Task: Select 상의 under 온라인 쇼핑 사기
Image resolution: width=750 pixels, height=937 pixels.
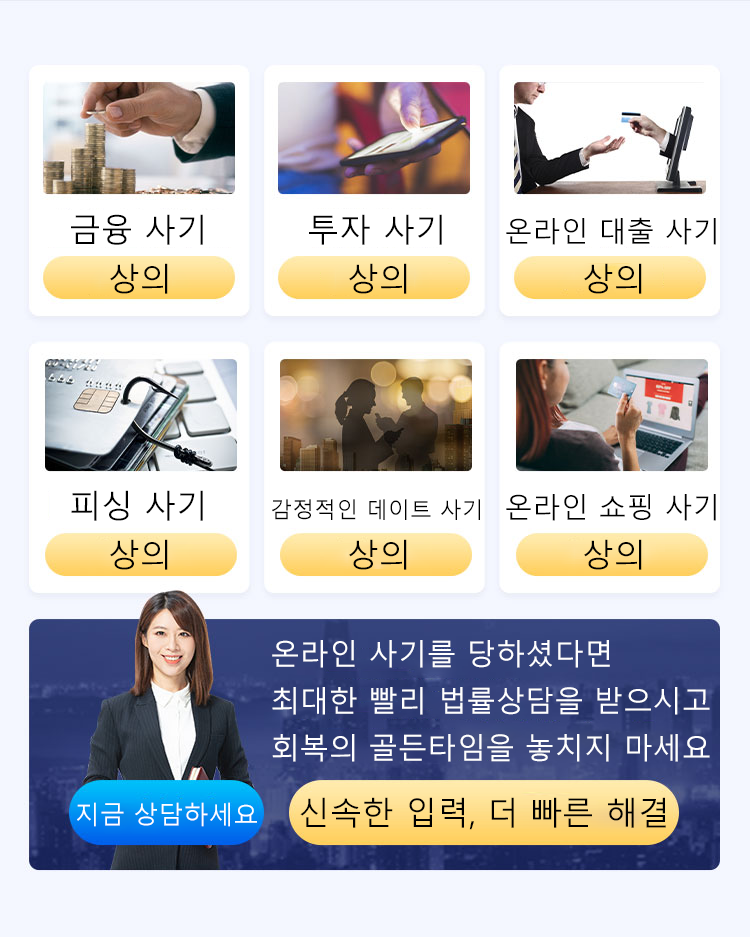Action: 612,555
